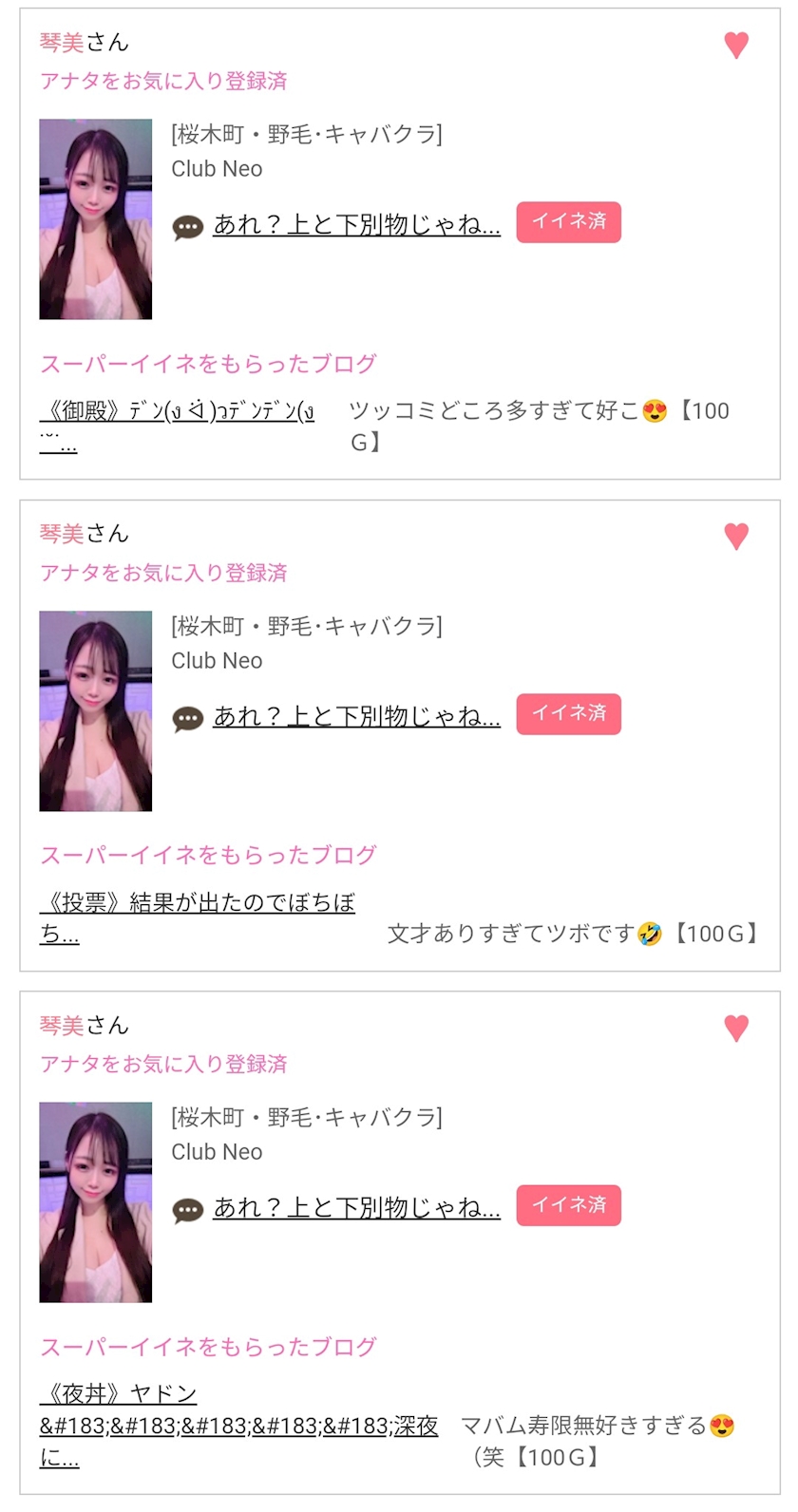Open 琴美's profile photo in the 投票 card
This screenshot has height=1512, width=798.
95,711
